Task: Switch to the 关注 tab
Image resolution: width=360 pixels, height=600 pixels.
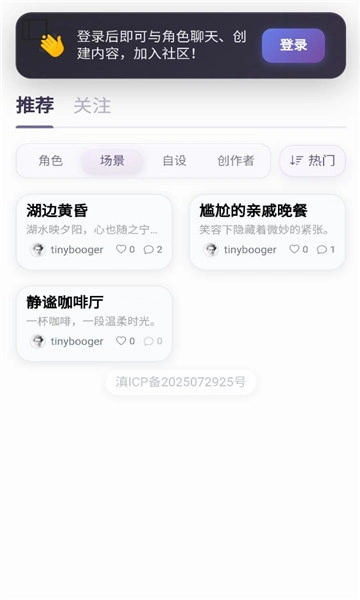Action: point(92,106)
